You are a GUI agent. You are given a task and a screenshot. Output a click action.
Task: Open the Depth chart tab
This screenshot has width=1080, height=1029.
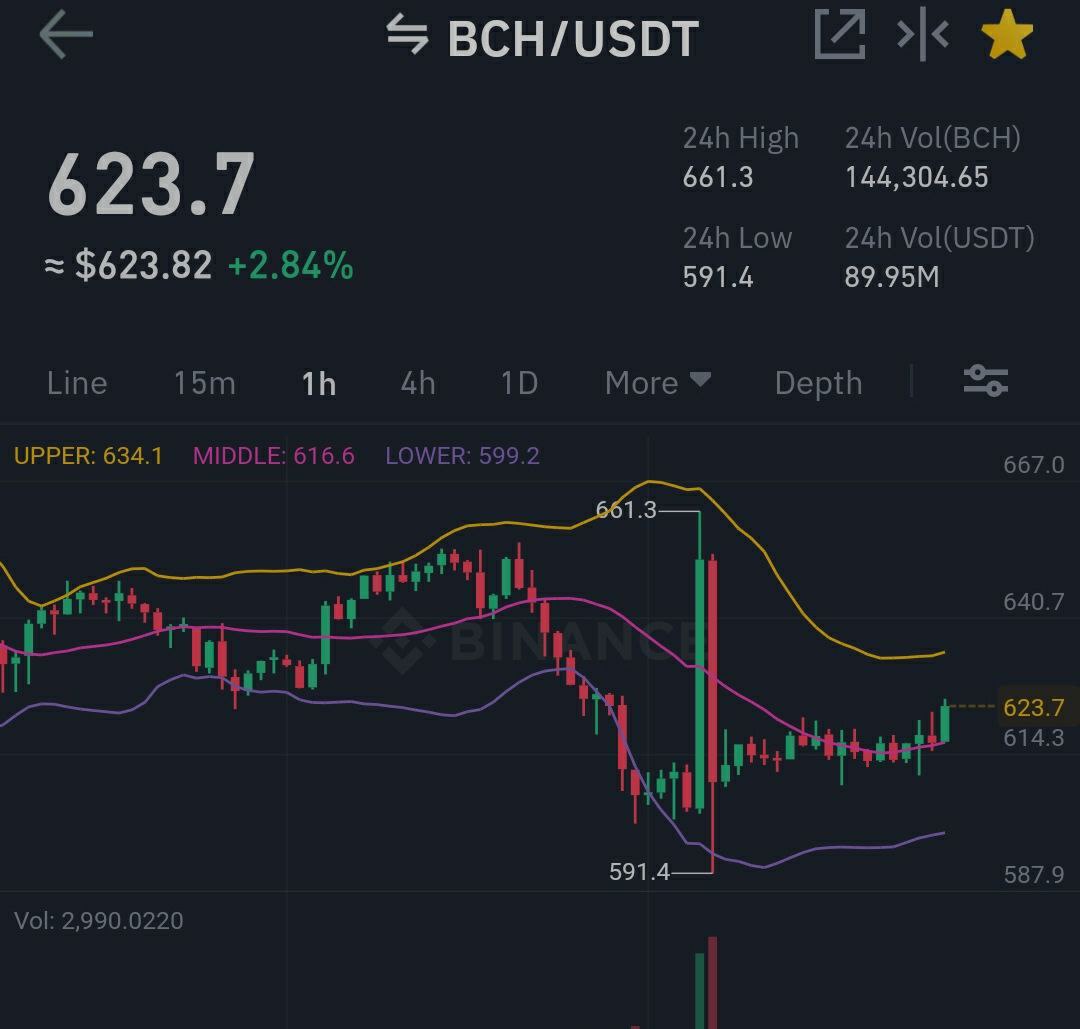point(818,383)
